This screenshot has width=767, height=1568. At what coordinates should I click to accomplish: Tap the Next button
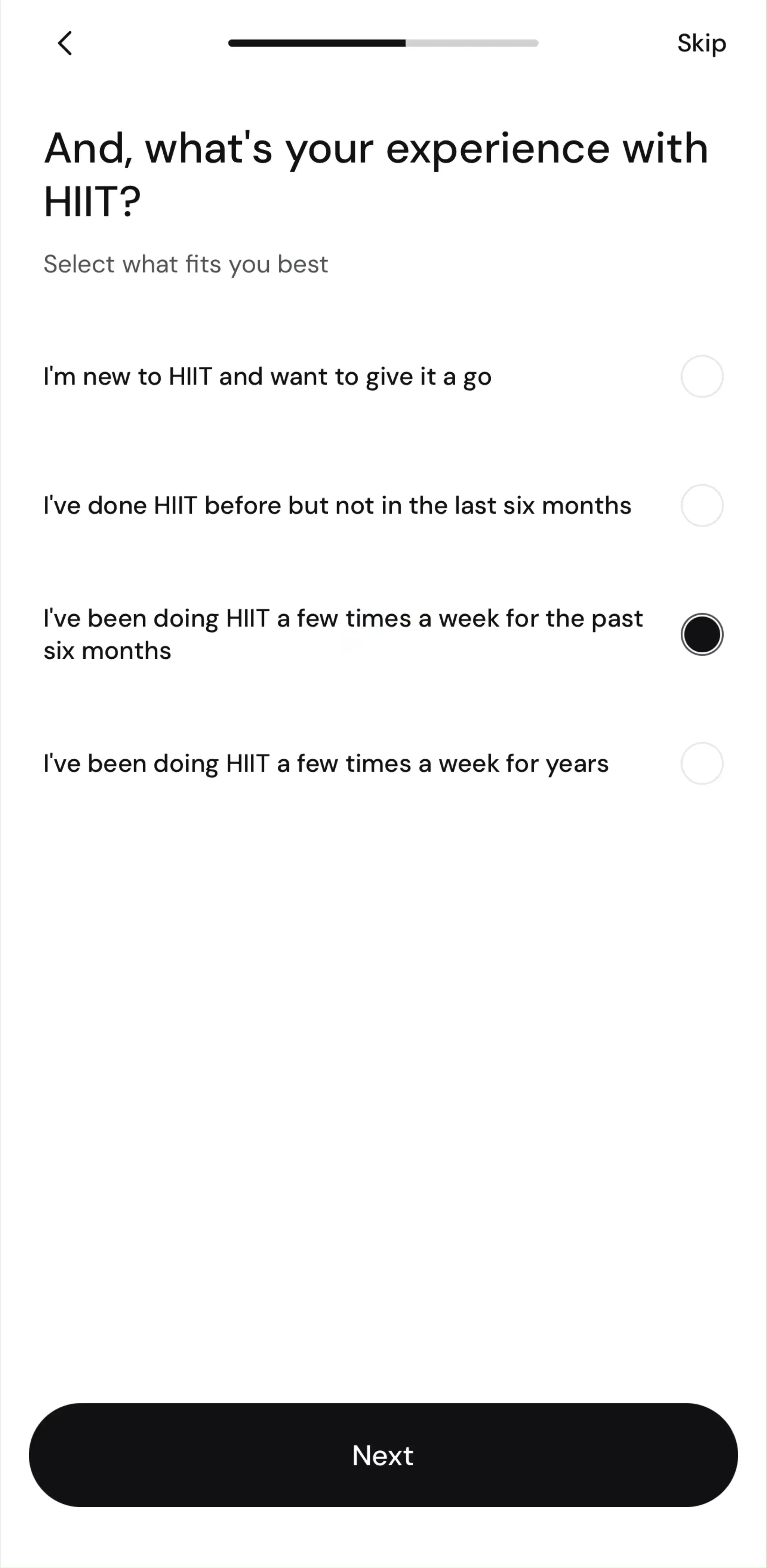click(383, 1455)
